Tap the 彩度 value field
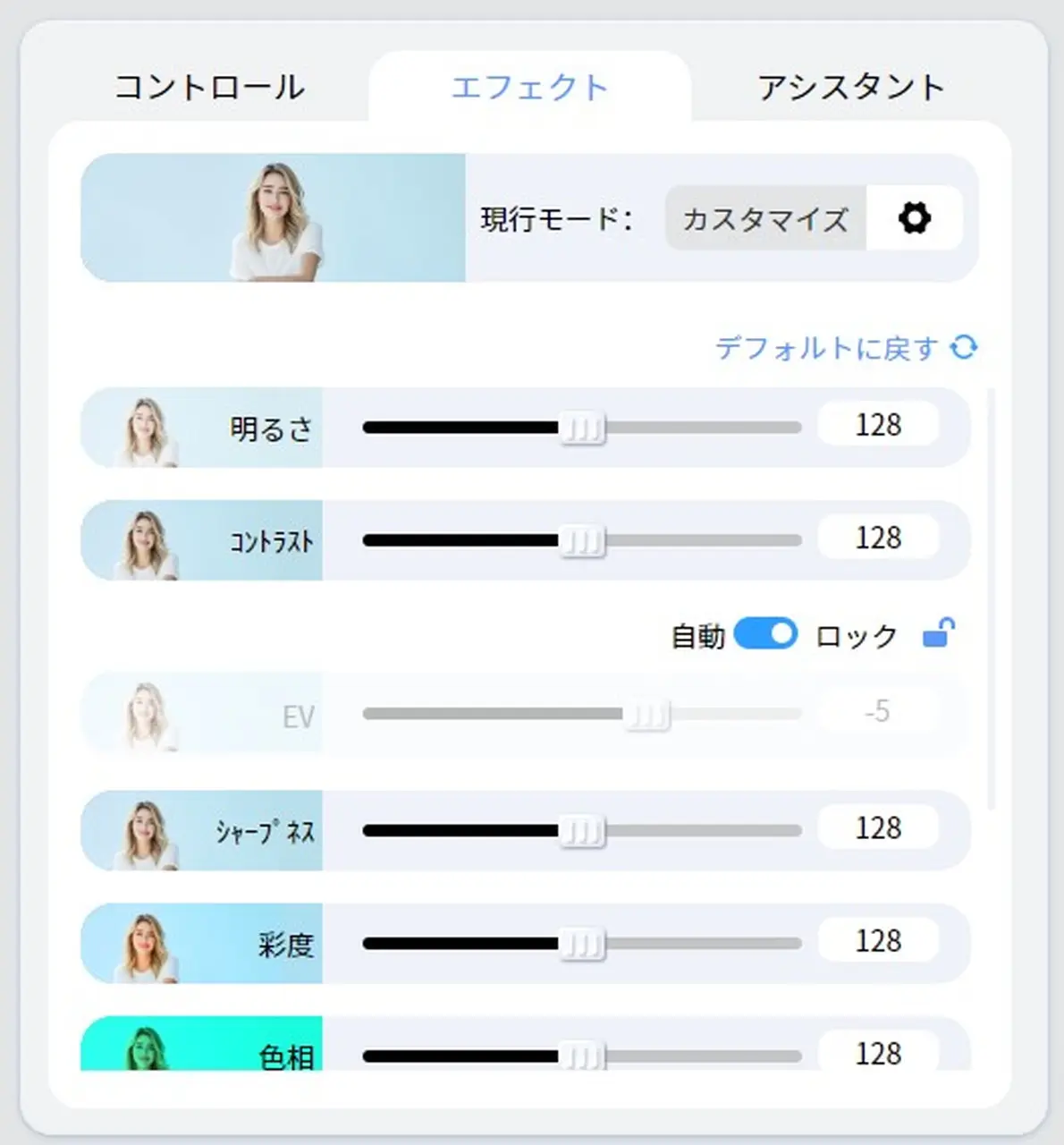 pyautogui.click(x=878, y=941)
